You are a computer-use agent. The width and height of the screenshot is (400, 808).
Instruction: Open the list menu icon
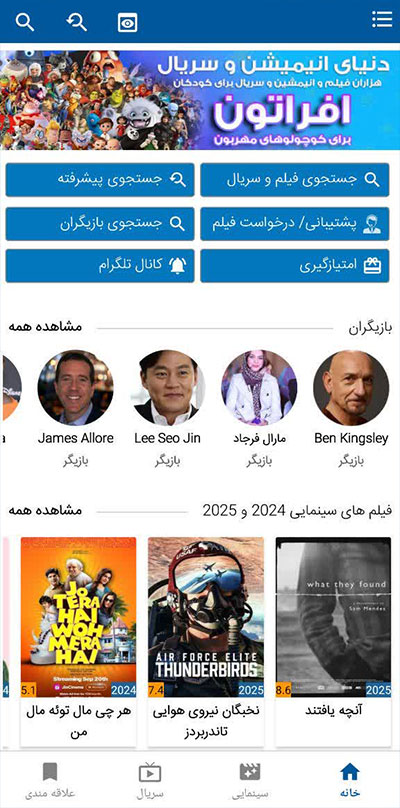coord(382,19)
